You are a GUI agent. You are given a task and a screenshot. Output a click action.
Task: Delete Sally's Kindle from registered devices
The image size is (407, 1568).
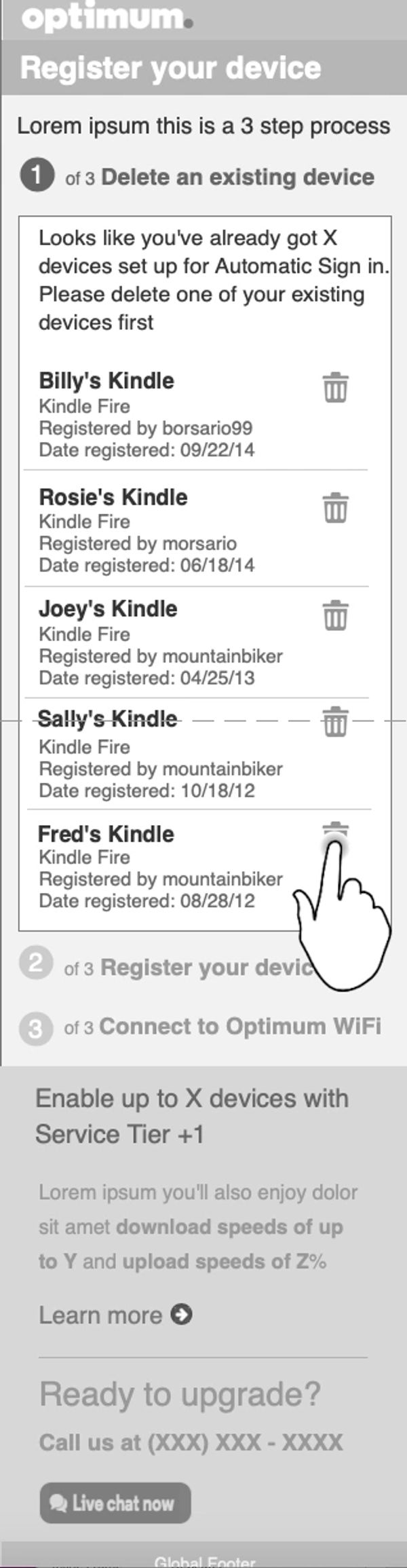[x=335, y=721]
